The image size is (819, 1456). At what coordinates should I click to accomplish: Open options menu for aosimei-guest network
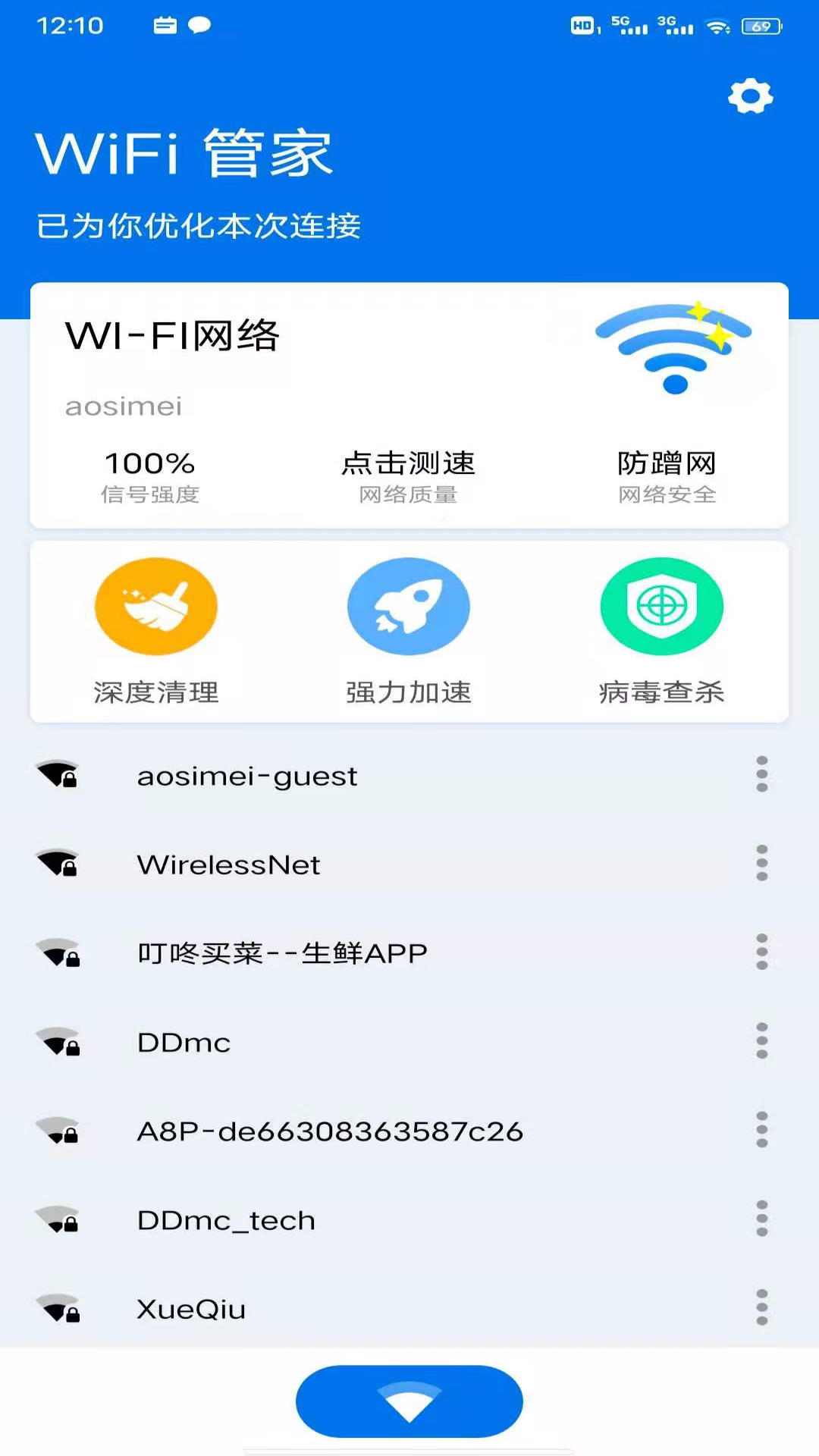pos(761,776)
